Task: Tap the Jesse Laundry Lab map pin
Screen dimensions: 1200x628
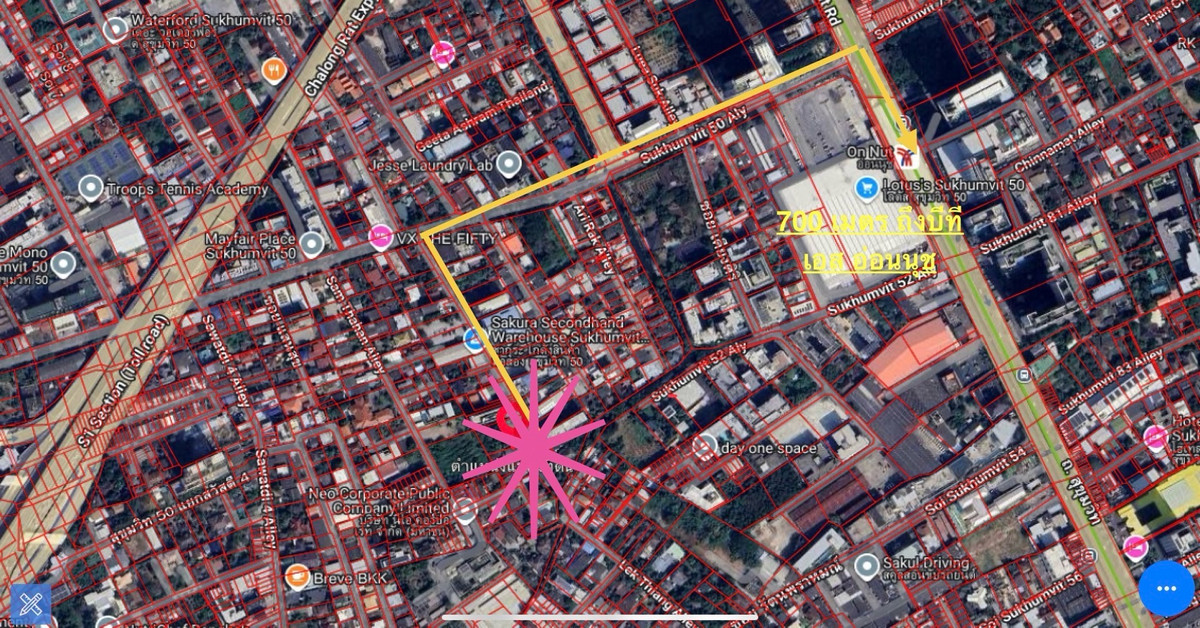Action: (509, 163)
